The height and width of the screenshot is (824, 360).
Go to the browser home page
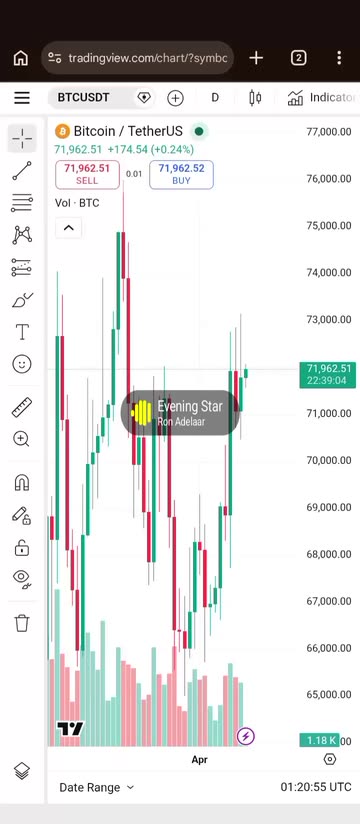(20, 58)
